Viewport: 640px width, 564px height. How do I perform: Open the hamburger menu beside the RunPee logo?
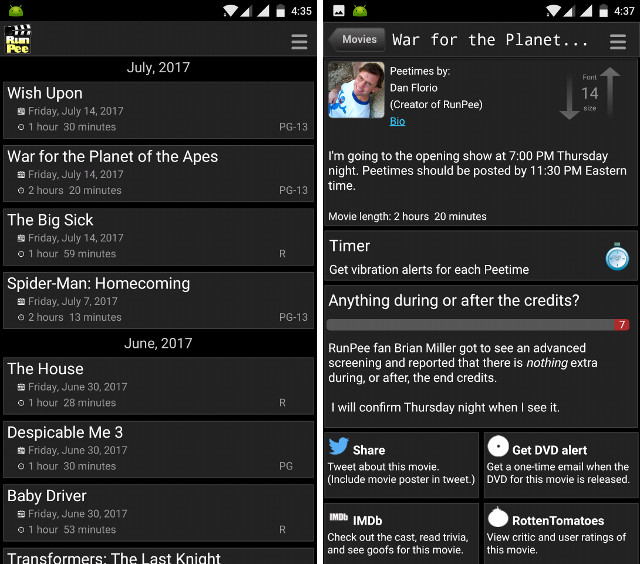(299, 41)
